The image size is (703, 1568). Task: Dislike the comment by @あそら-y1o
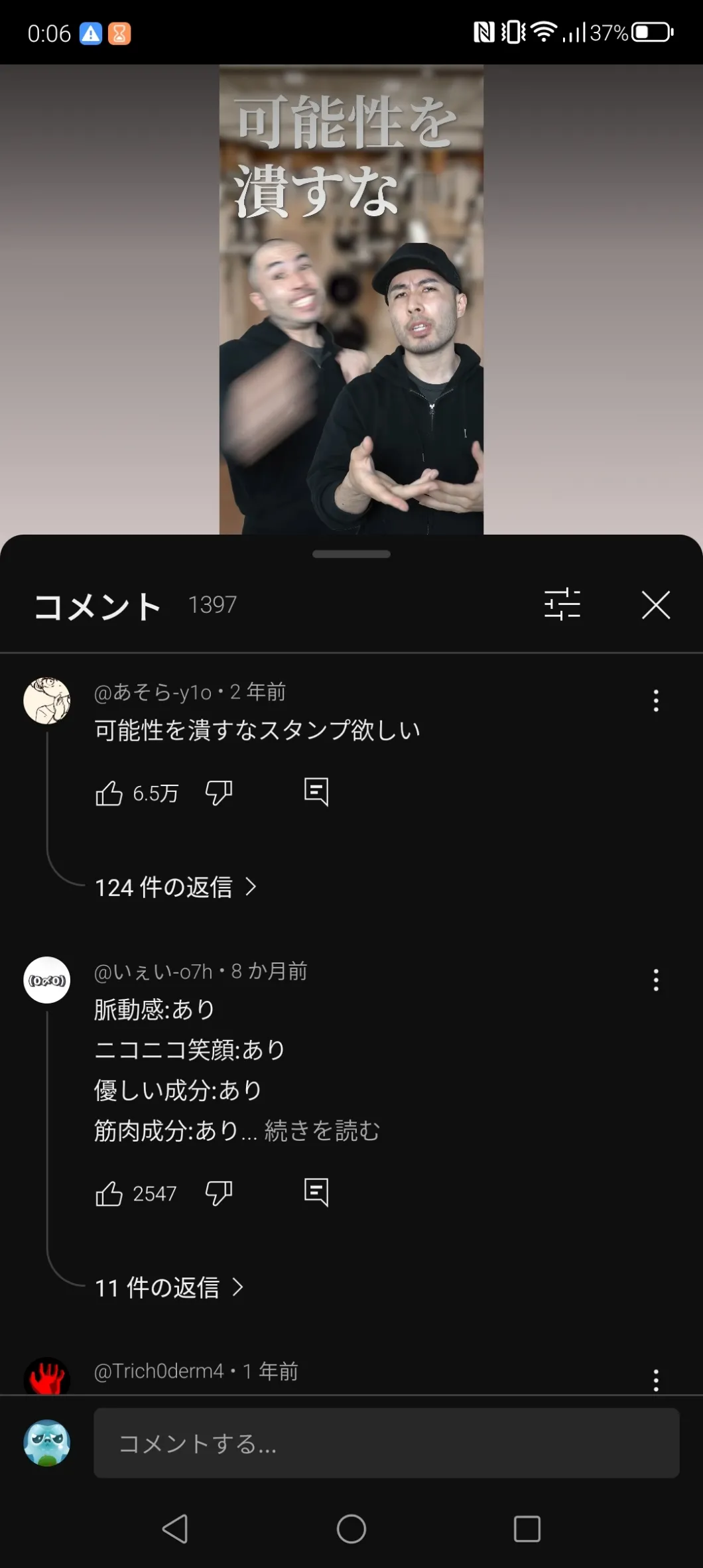(218, 793)
